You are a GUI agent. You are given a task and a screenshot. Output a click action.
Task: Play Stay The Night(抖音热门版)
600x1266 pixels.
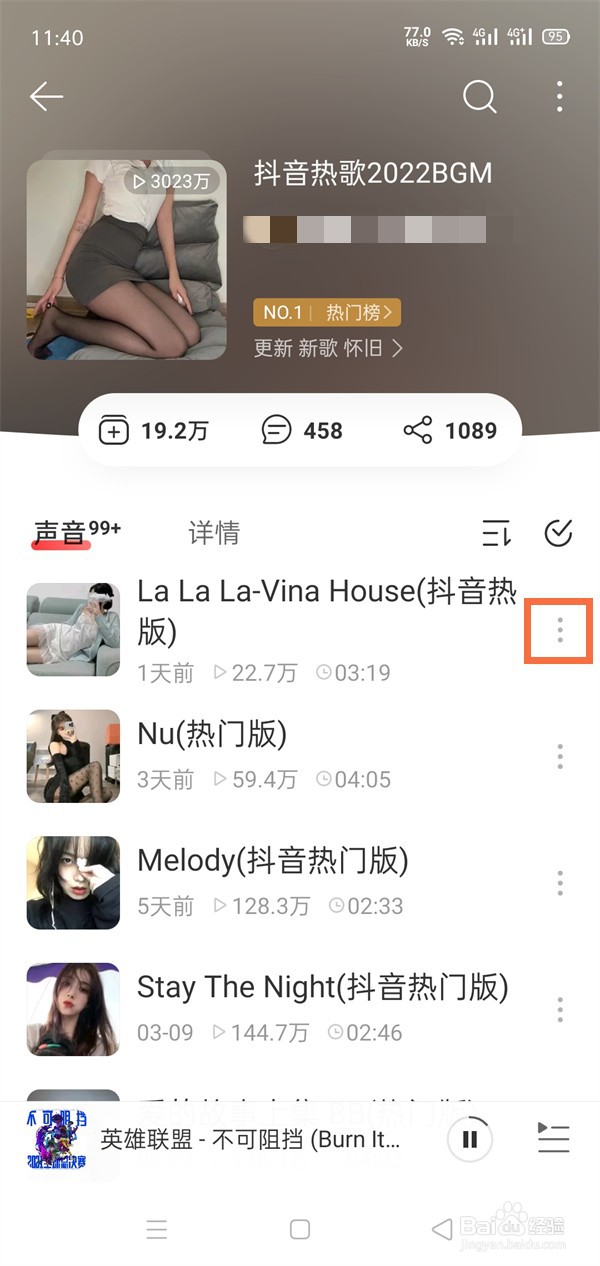click(322, 988)
